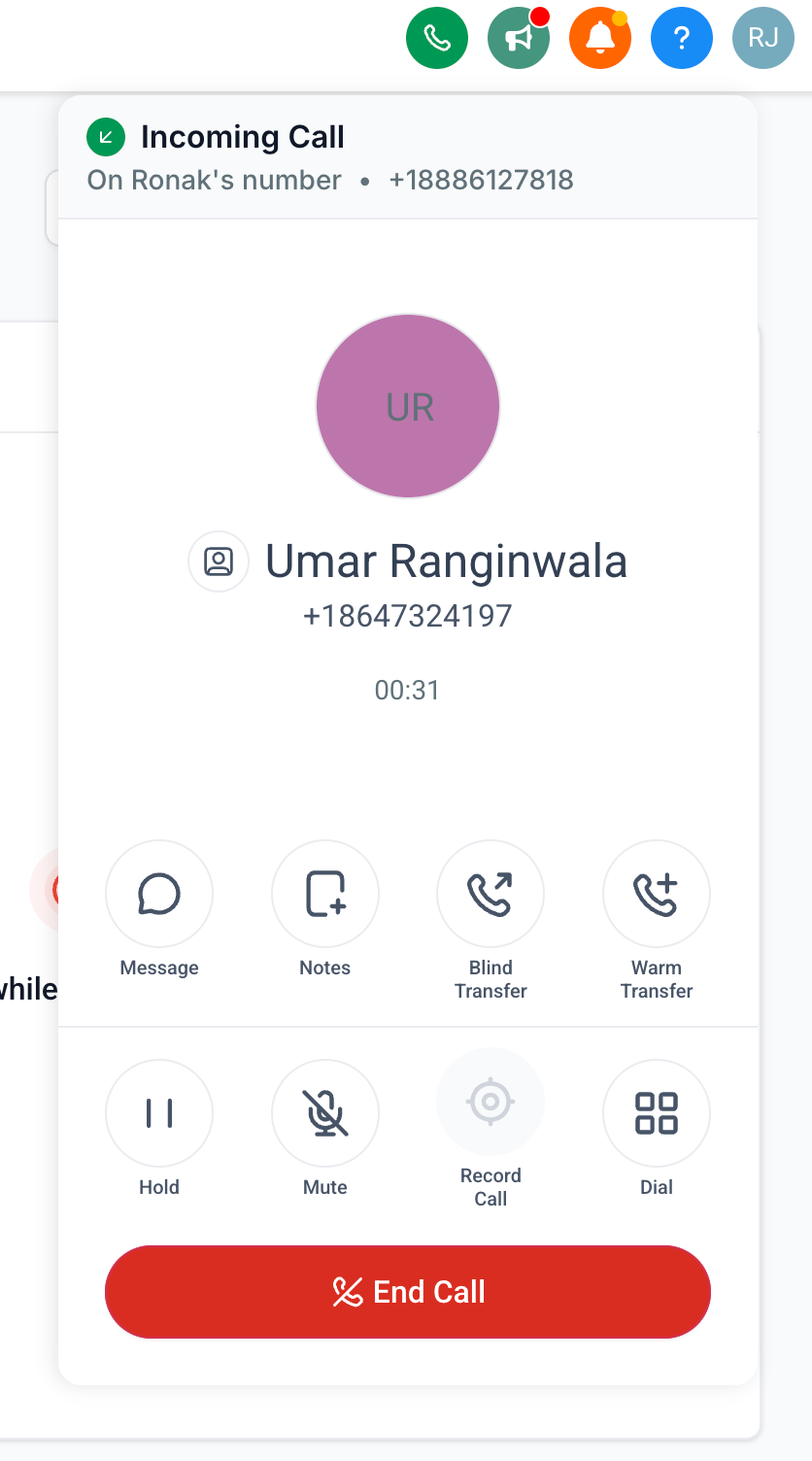Open the announcements megaphone icon

519,38
